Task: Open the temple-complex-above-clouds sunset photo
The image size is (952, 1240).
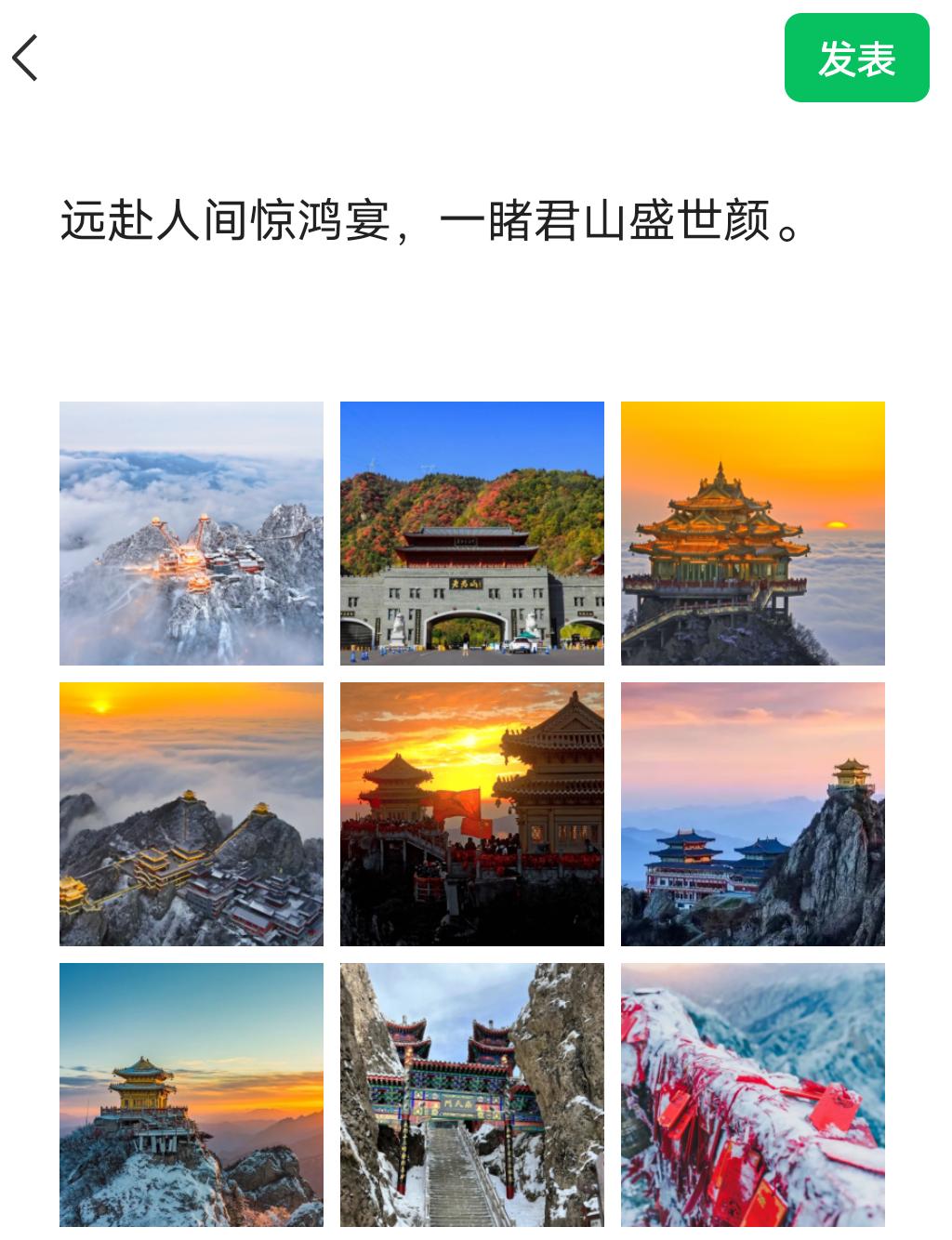Action: tap(192, 814)
